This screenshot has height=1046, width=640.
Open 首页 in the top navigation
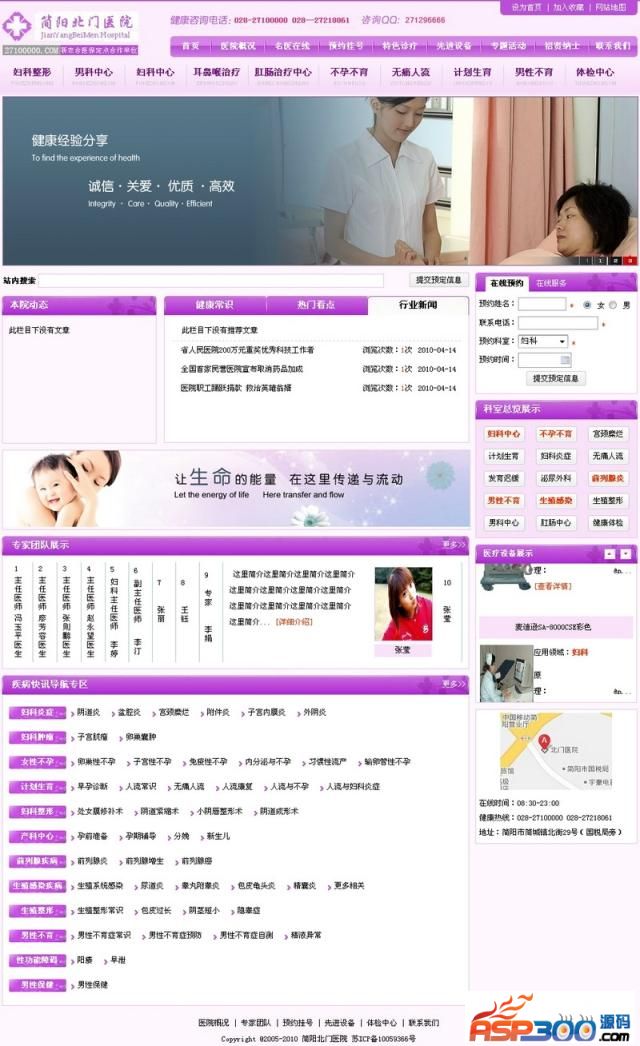[190, 46]
